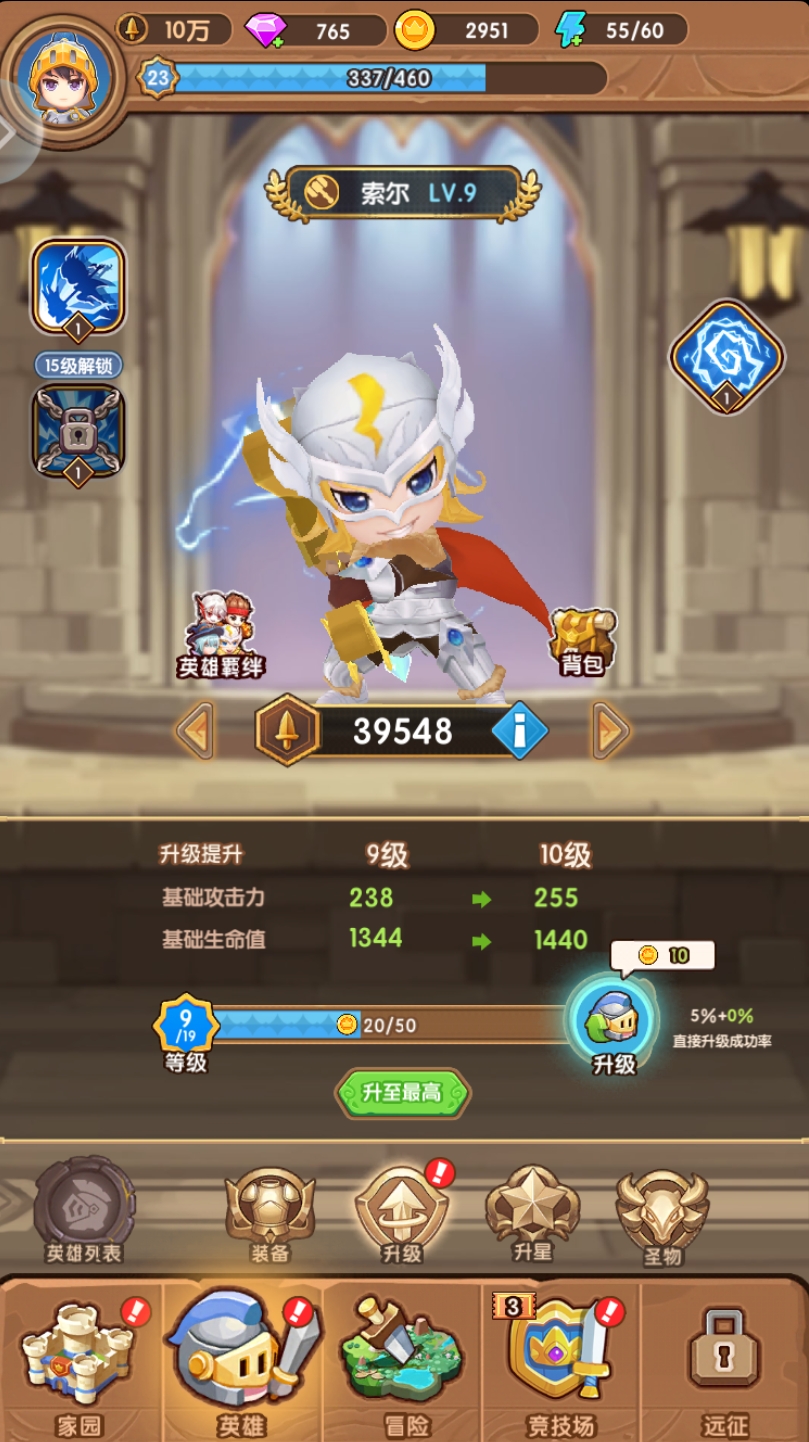Open the blue swirl rune skill
Image resolution: width=809 pixels, height=1442 pixels.
(x=727, y=355)
